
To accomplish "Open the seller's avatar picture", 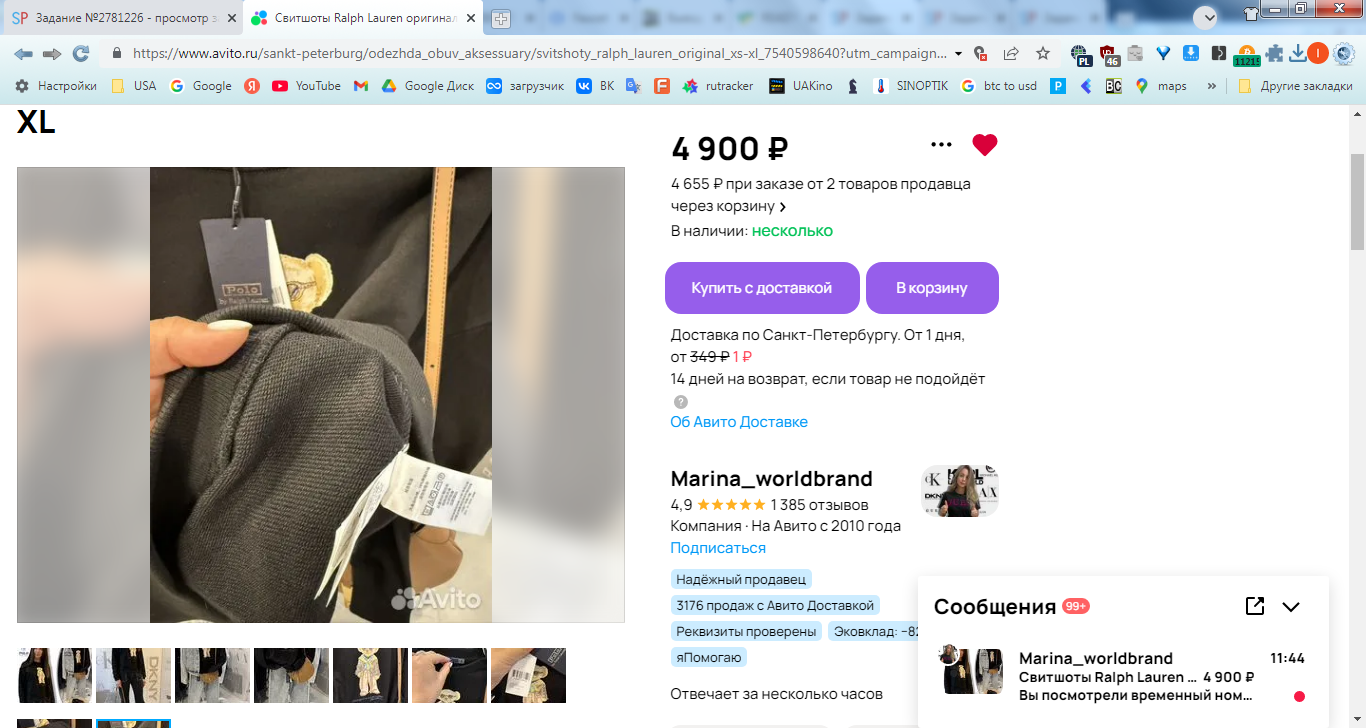I will point(960,491).
